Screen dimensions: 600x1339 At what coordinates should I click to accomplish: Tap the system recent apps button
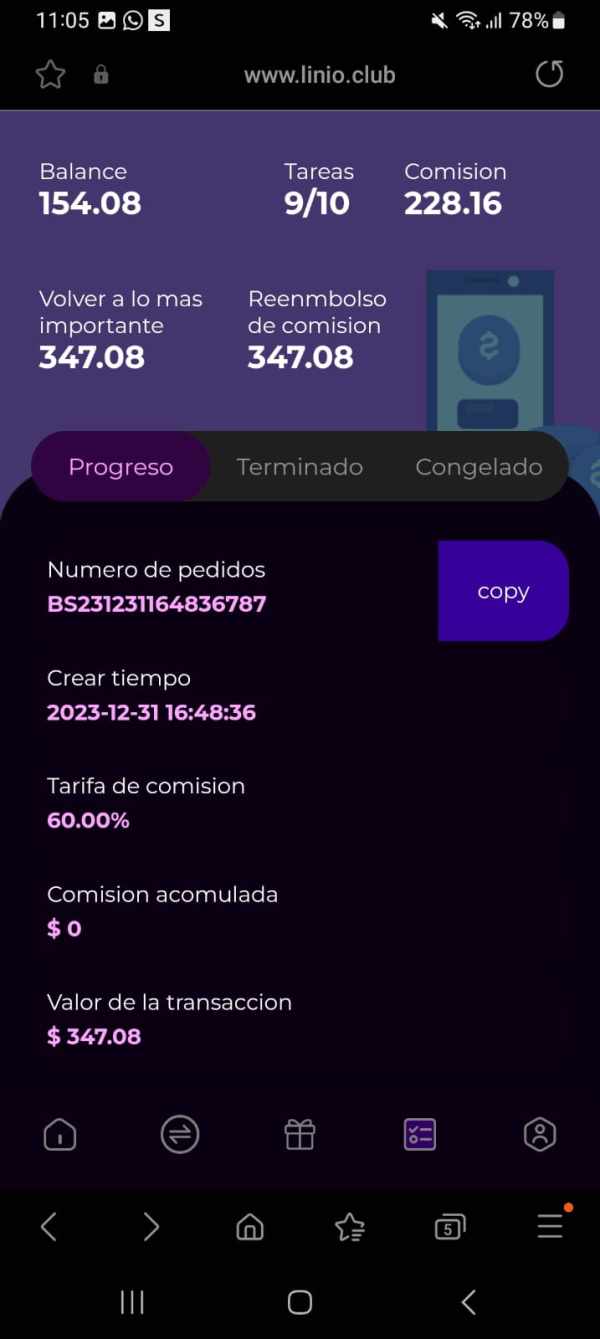[x=132, y=1301]
